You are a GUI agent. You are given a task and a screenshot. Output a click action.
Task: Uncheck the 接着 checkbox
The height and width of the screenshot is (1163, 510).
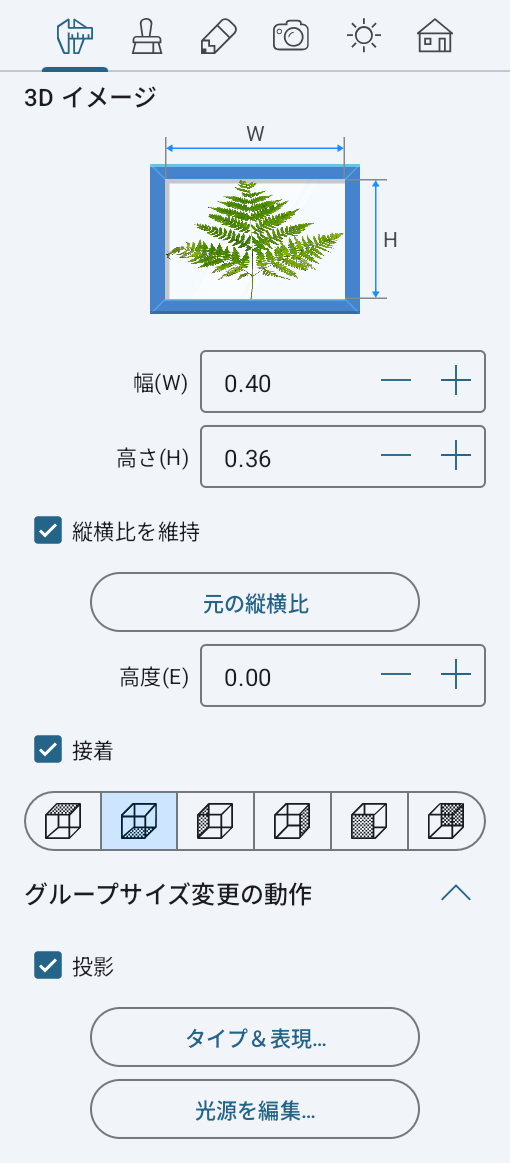pyautogui.click(x=48, y=750)
